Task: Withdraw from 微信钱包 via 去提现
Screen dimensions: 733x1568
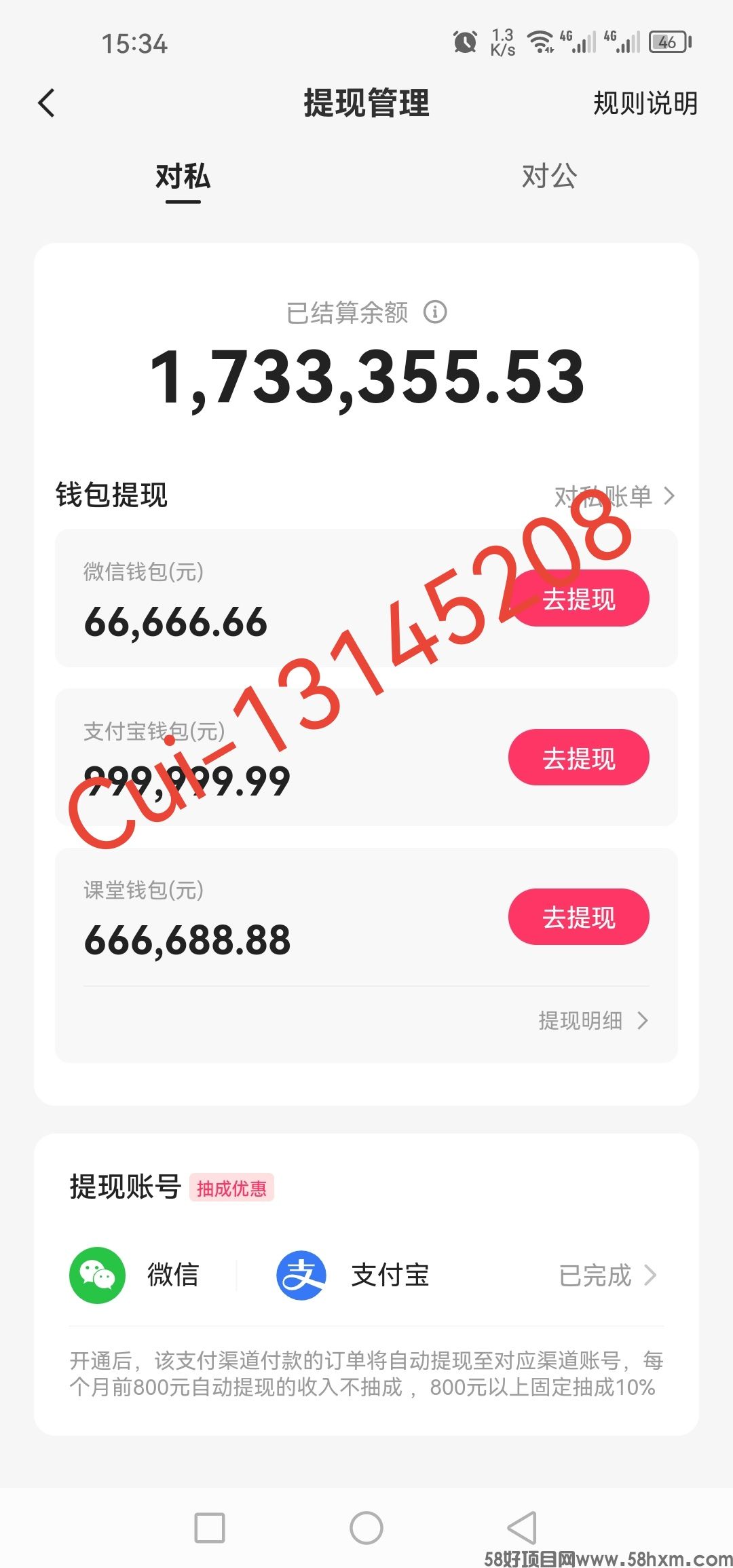Action: point(578,599)
